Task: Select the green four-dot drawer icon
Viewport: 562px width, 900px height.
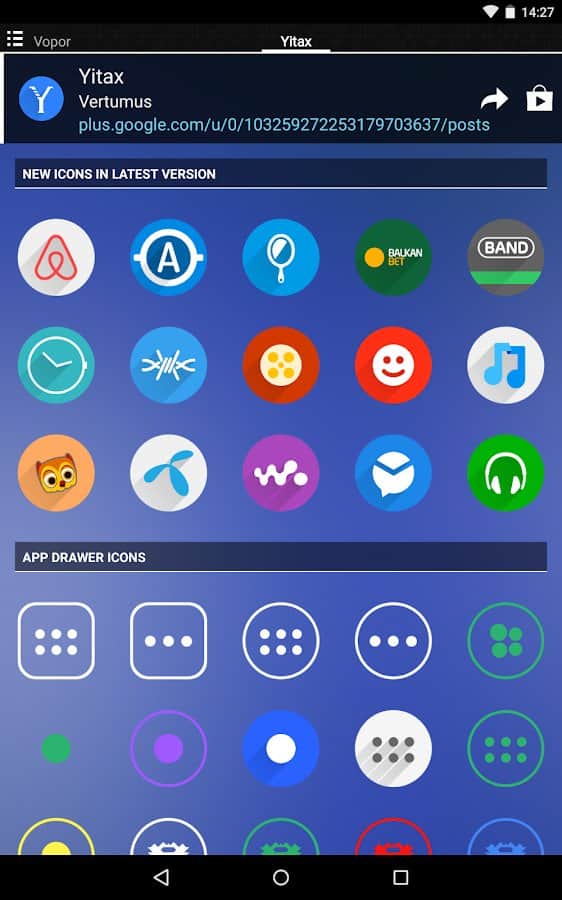Action: [x=506, y=641]
